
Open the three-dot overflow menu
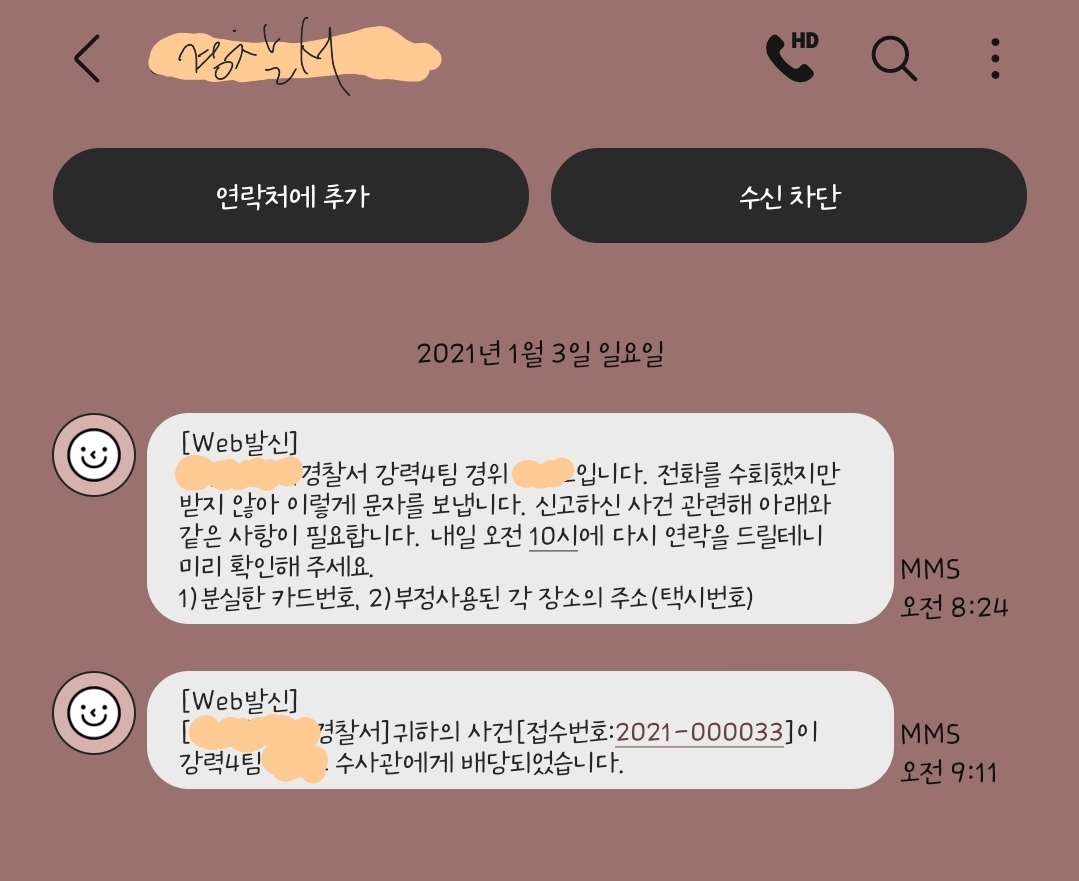995,59
